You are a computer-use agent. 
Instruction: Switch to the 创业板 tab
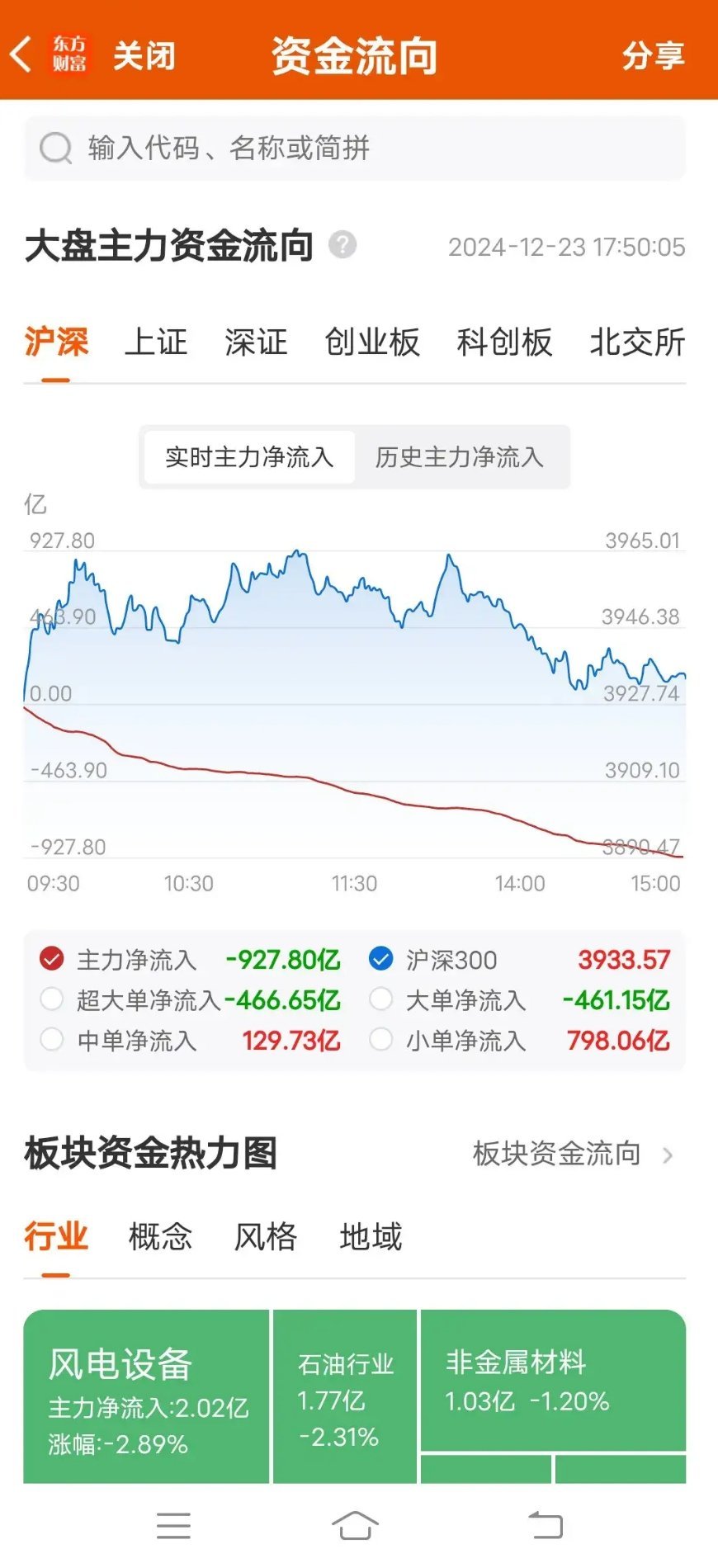(373, 342)
